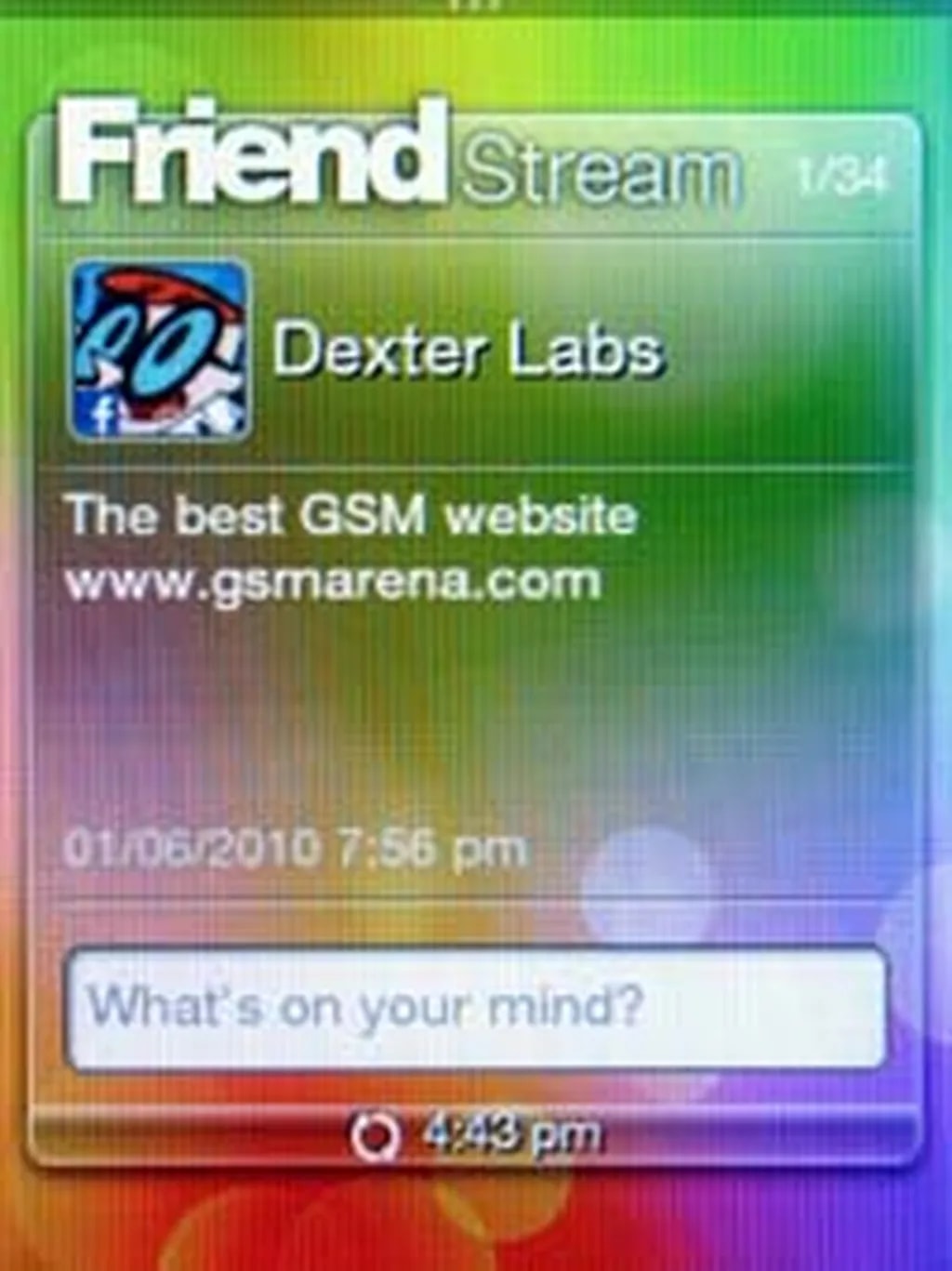Tap the Dexter Labs name to view profile
This screenshot has height=1271, width=952.
(x=469, y=351)
